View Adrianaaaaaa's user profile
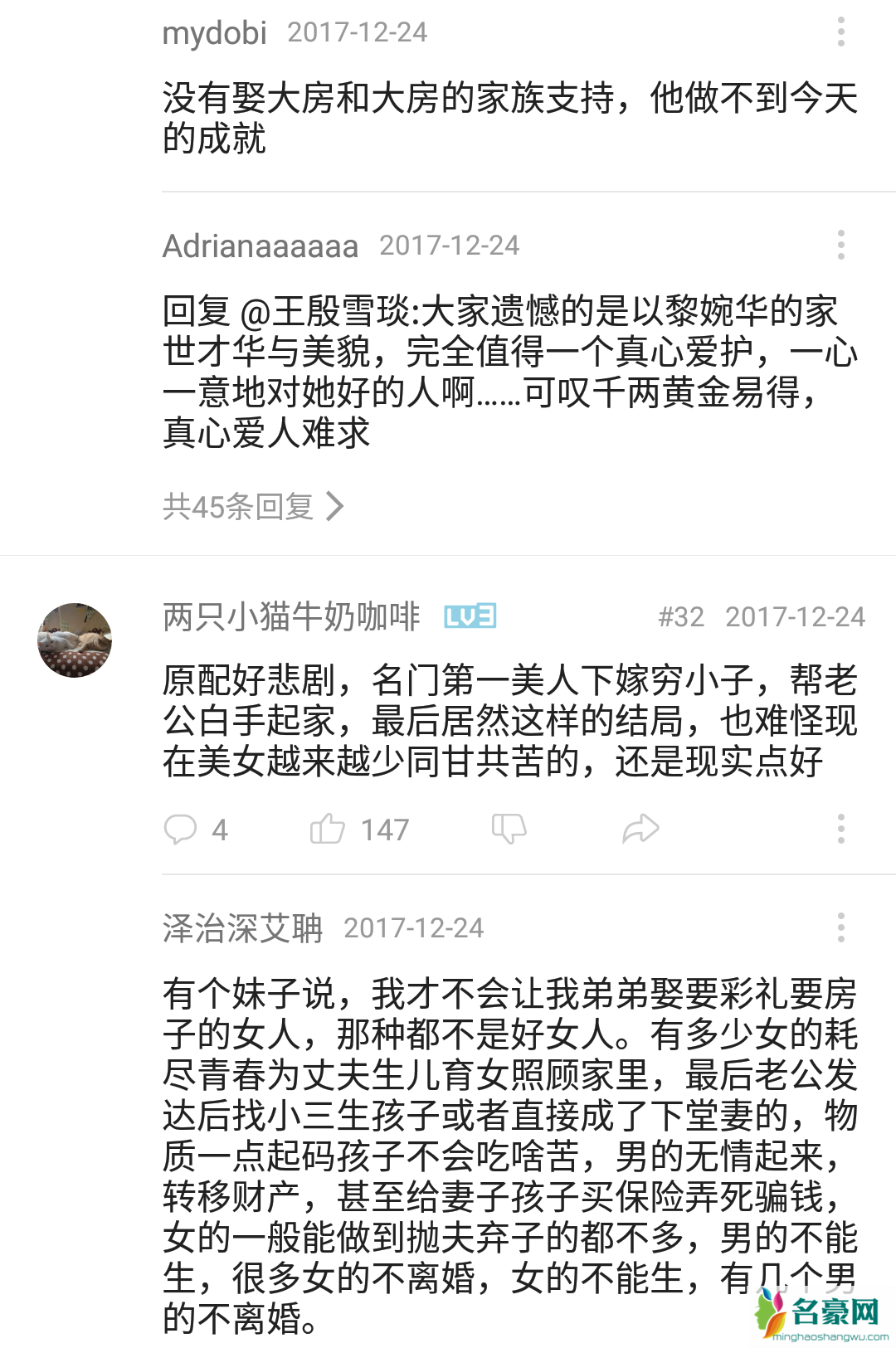 pos(261,246)
